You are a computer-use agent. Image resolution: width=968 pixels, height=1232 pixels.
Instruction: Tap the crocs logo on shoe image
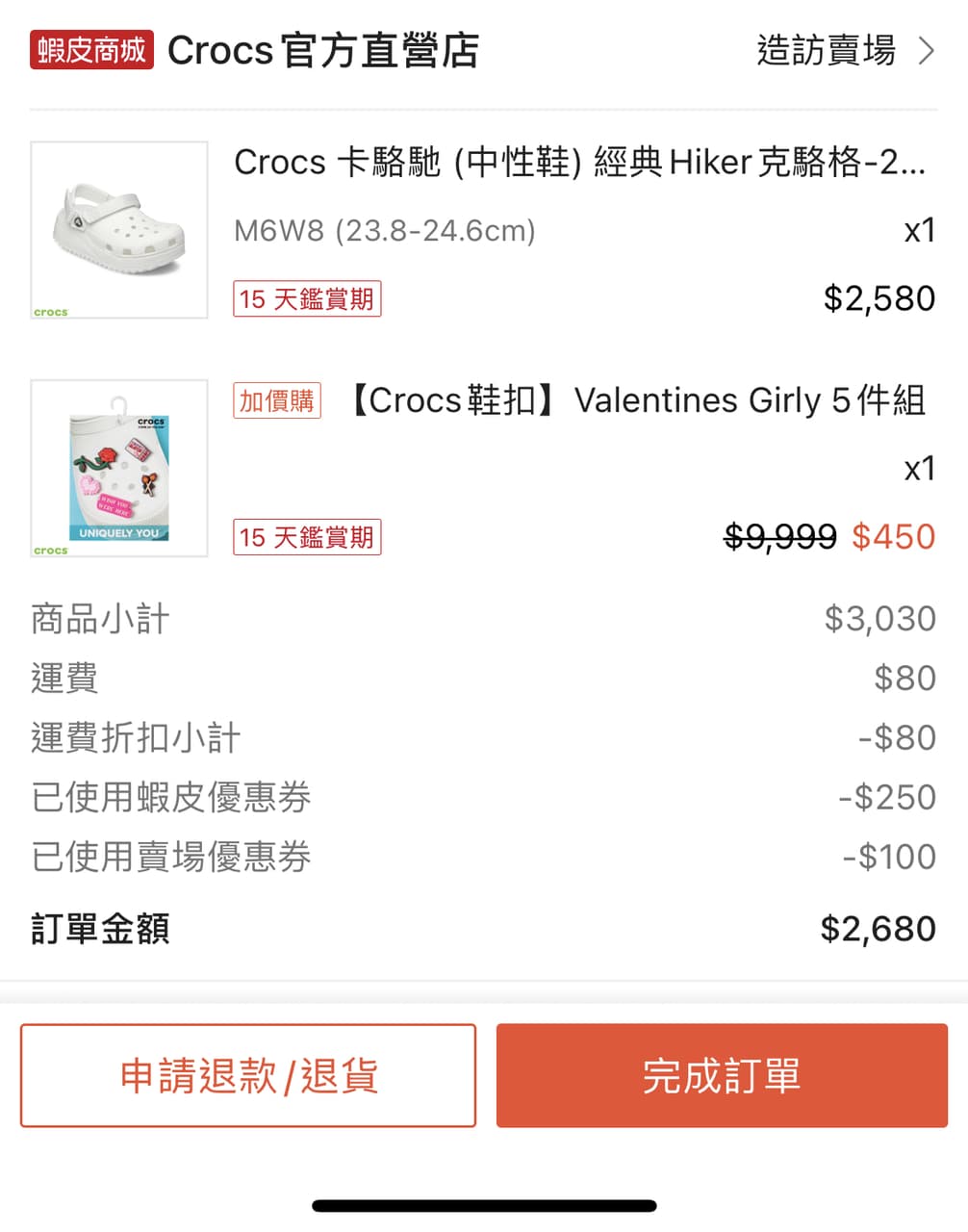(49, 312)
